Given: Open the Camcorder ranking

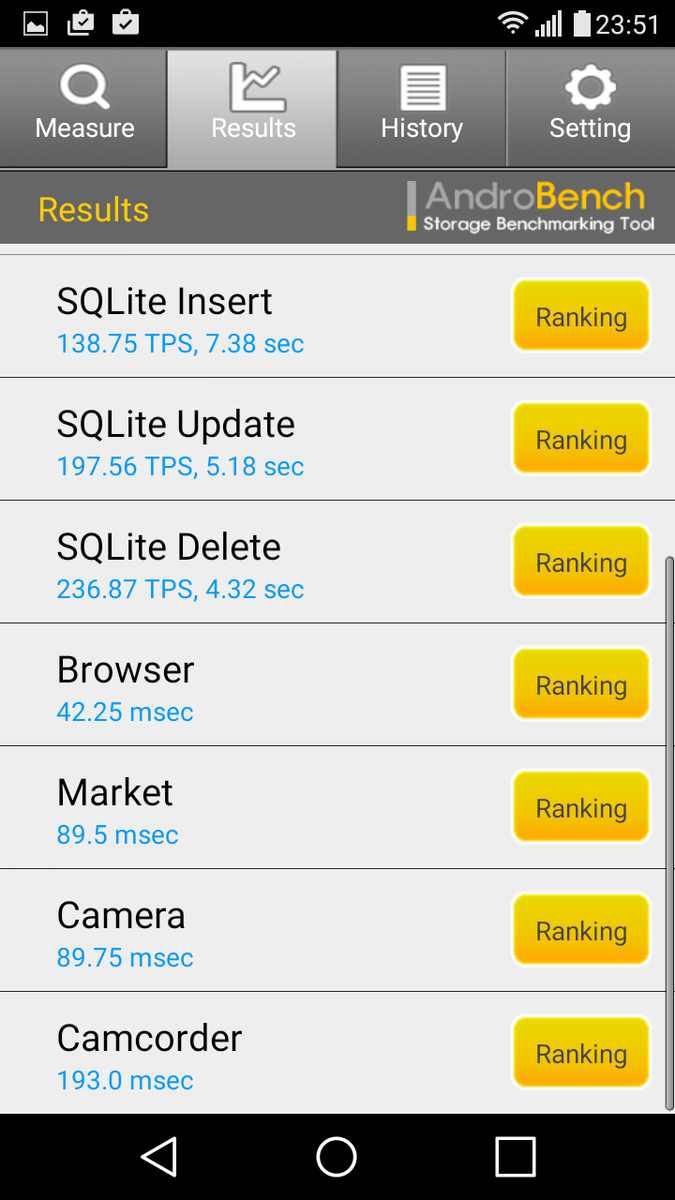Looking at the screenshot, I should 581,1053.
